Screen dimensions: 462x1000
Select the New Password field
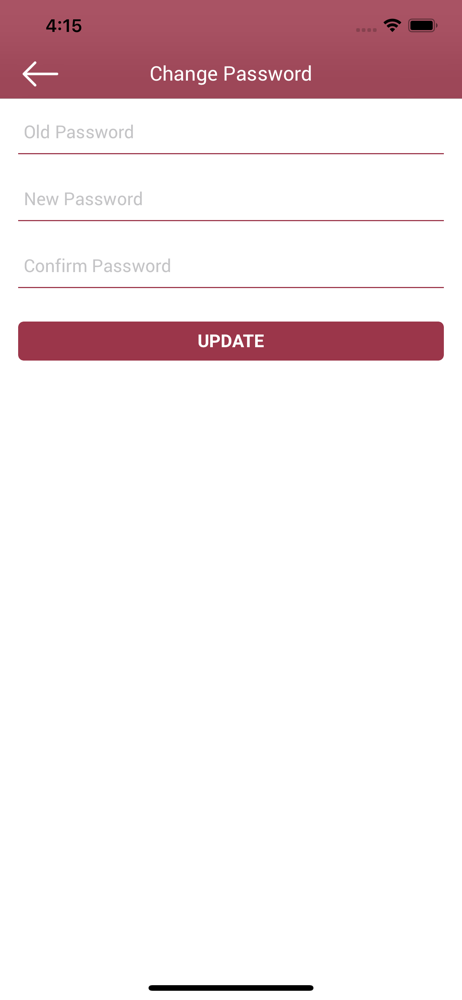pyautogui.click(x=230, y=200)
